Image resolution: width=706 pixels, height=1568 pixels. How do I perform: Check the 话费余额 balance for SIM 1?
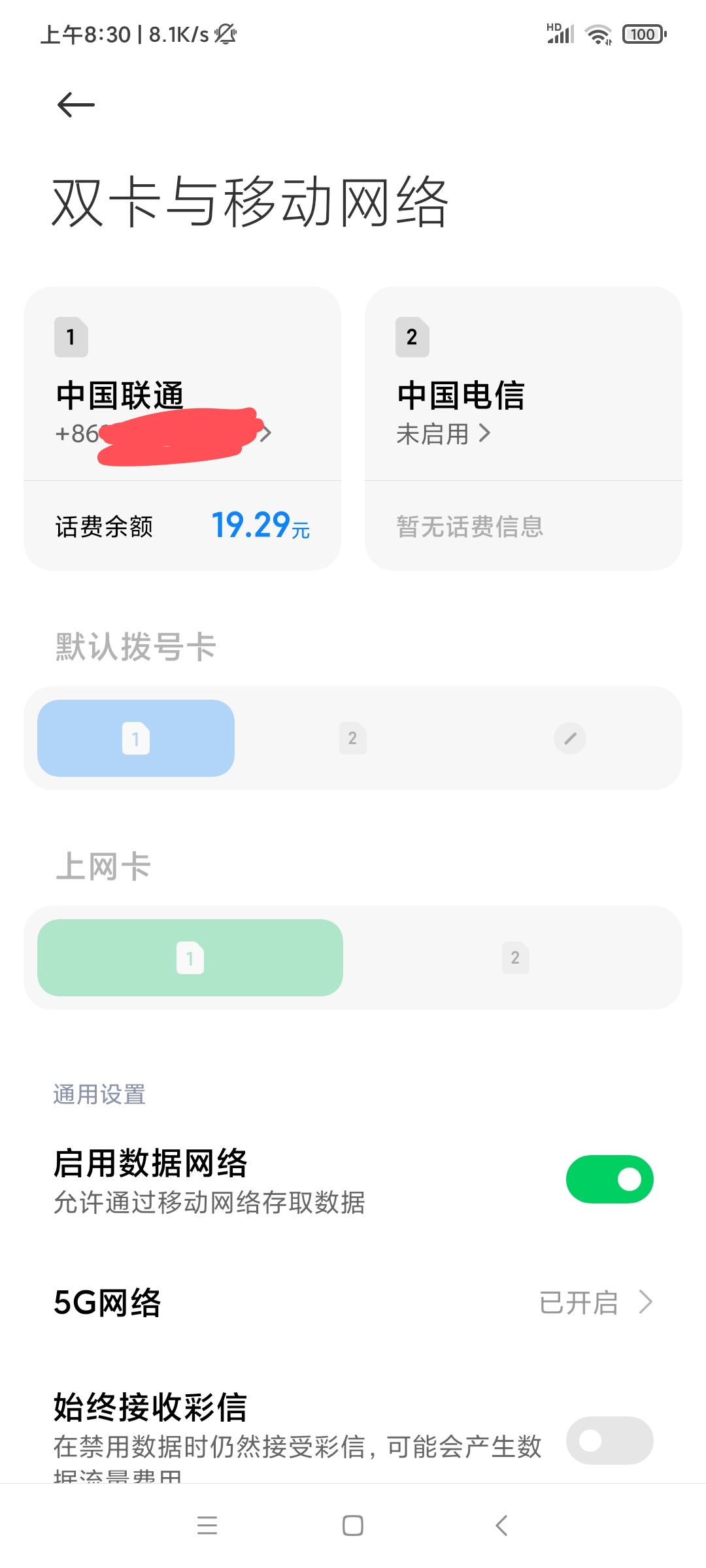click(182, 526)
